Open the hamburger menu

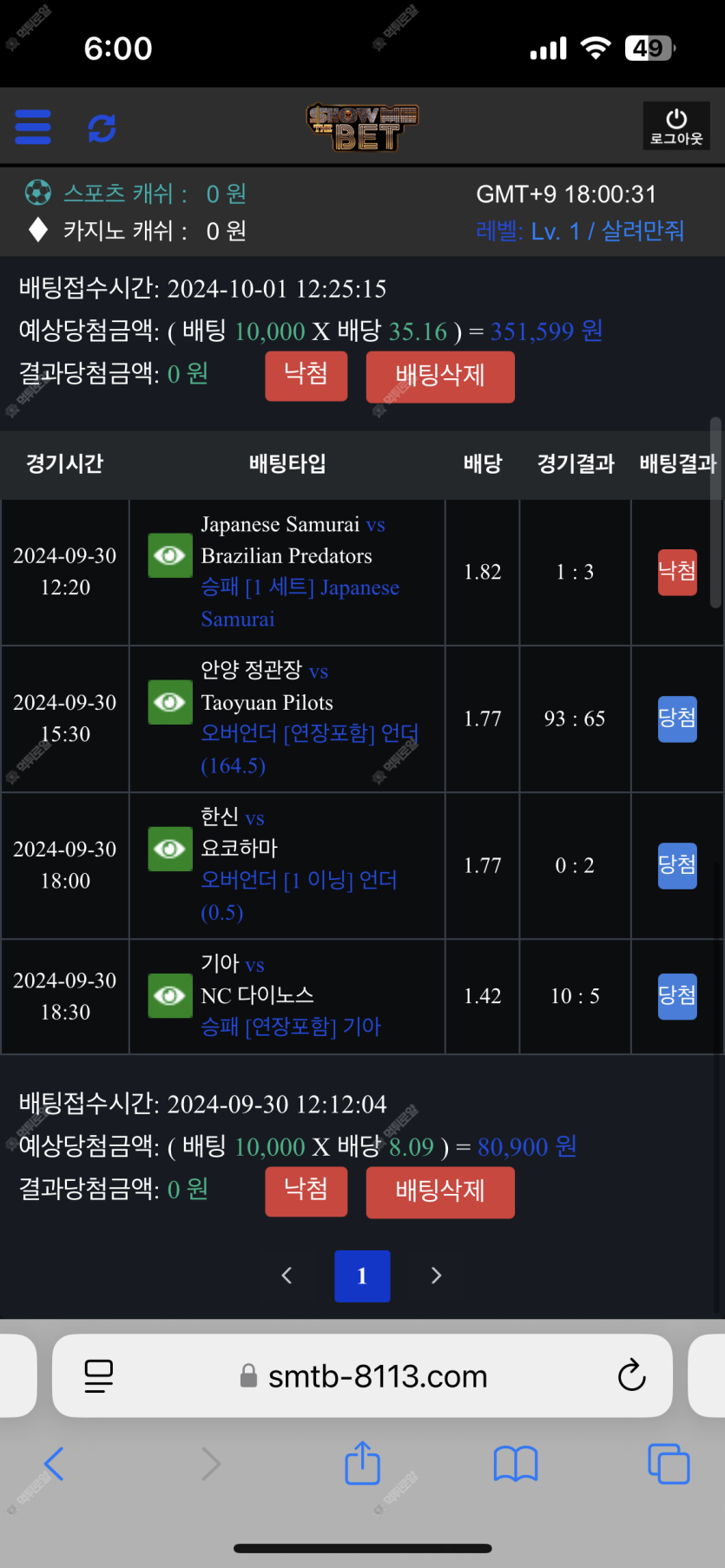click(33, 127)
